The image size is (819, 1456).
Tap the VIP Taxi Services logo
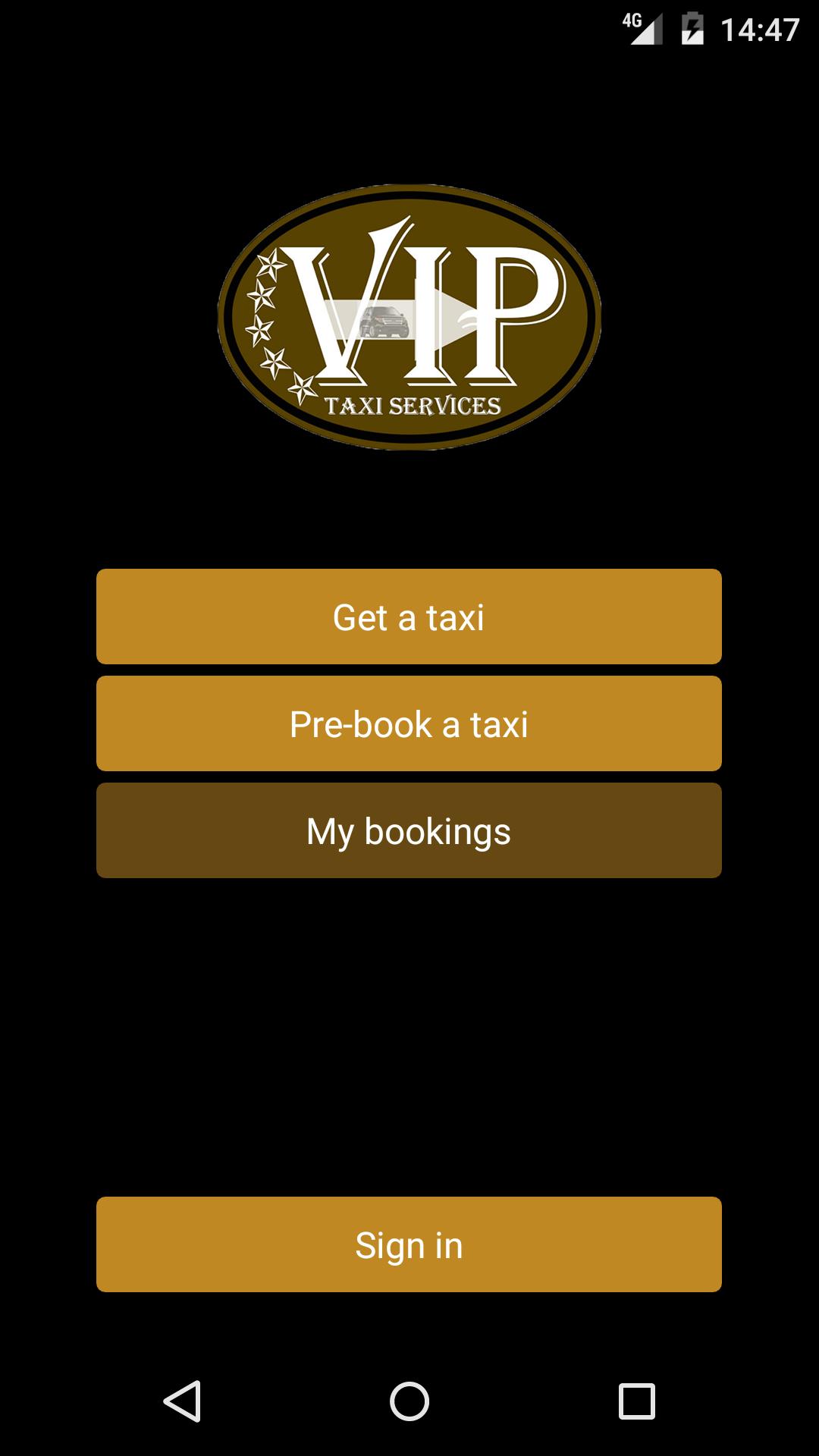click(409, 318)
